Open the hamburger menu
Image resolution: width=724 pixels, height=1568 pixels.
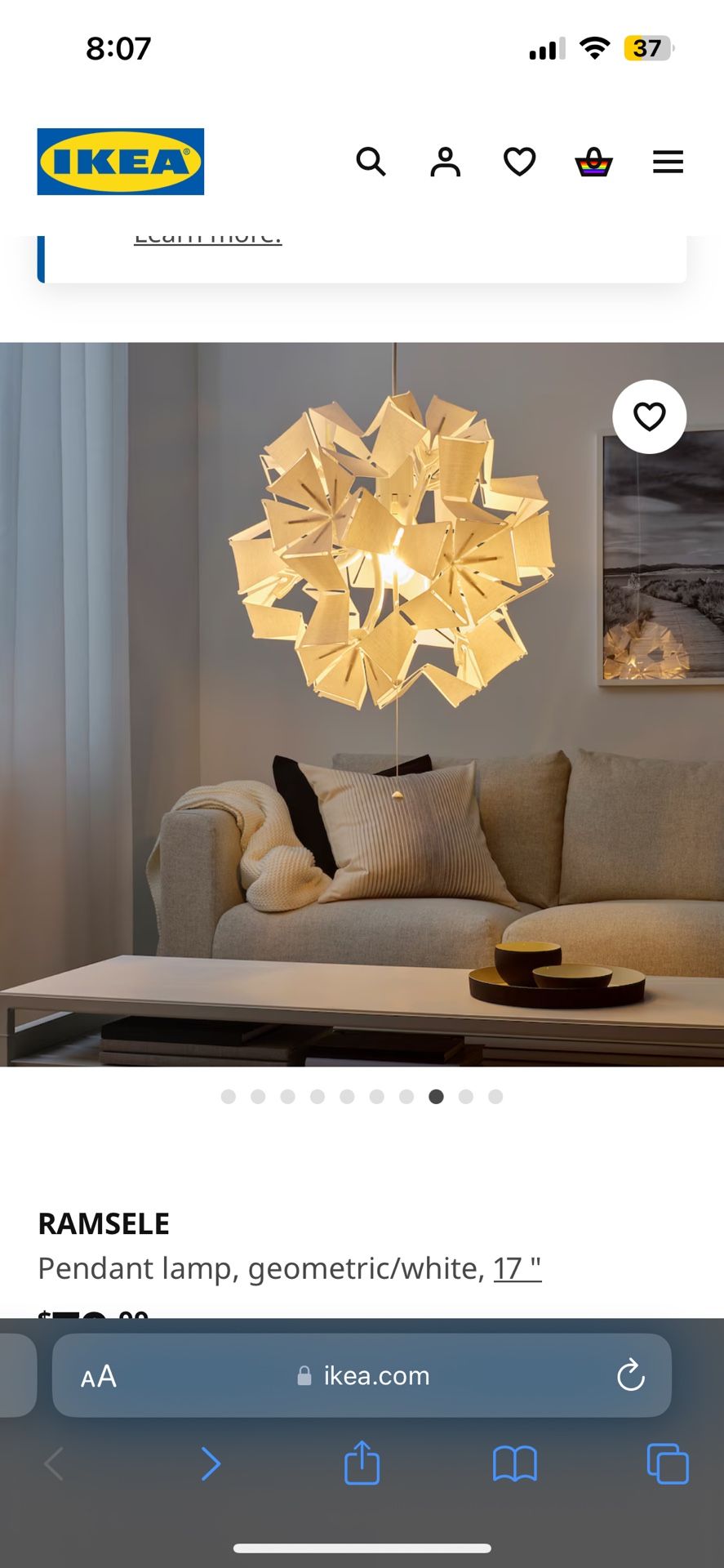[668, 162]
